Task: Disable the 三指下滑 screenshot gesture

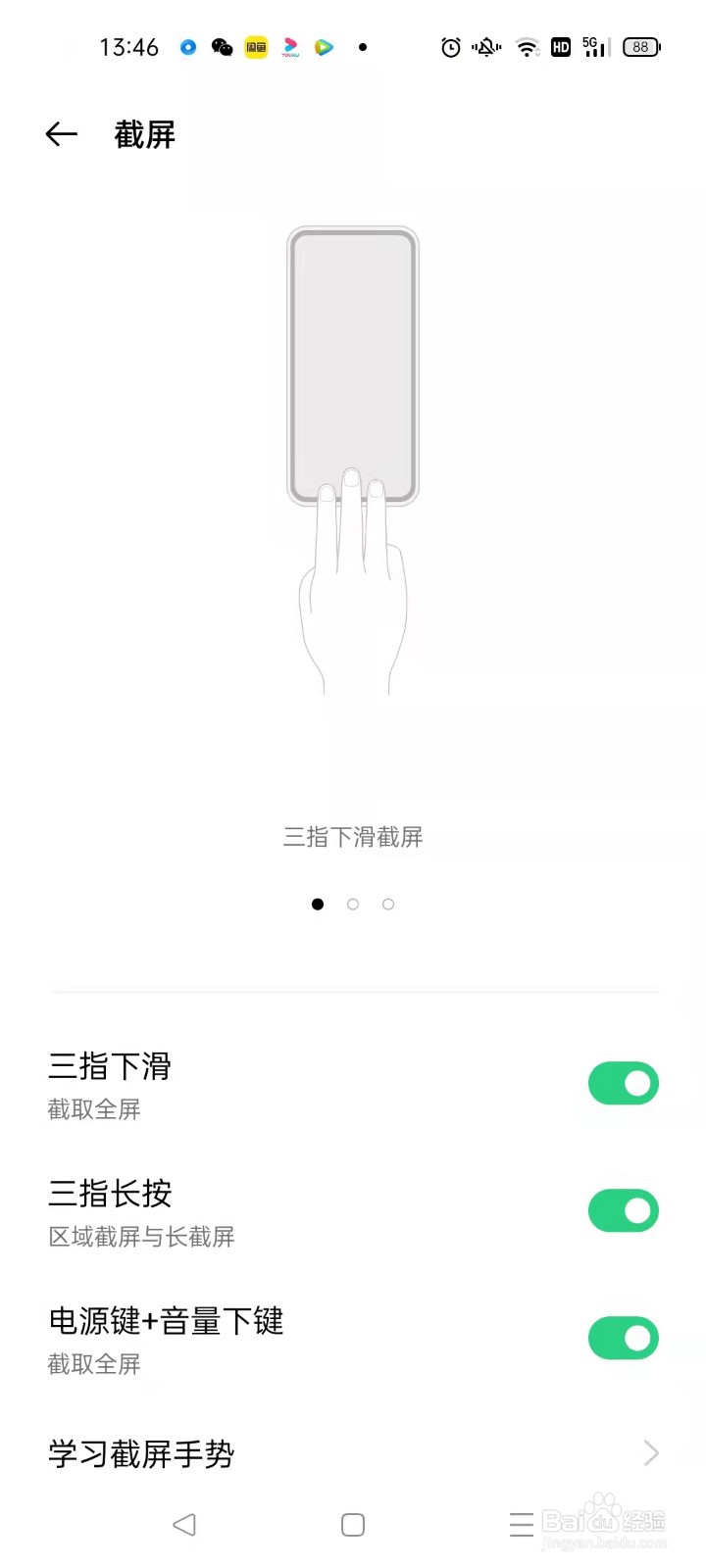Action: click(623, 1083)
